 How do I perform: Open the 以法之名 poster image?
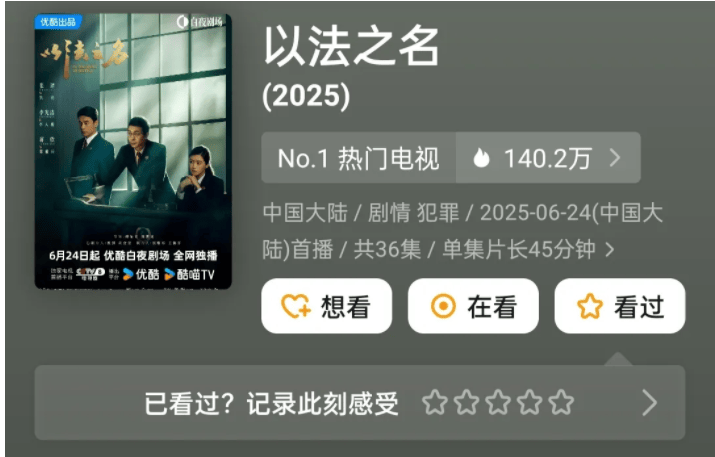click(133, 151)
